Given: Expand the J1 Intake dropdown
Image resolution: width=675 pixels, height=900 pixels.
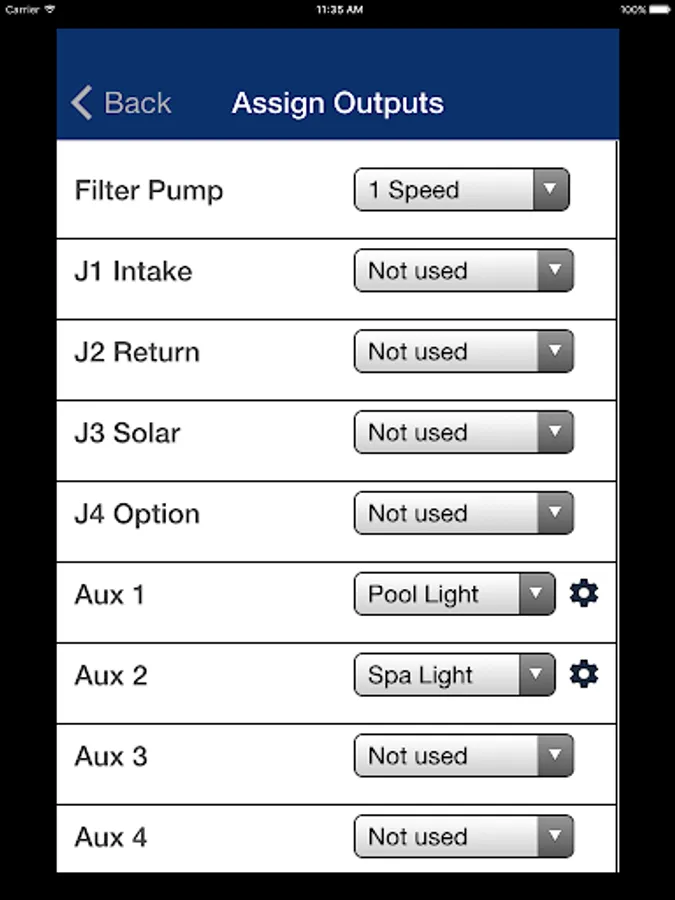Looking at the screenshot, I should point(464,271).
